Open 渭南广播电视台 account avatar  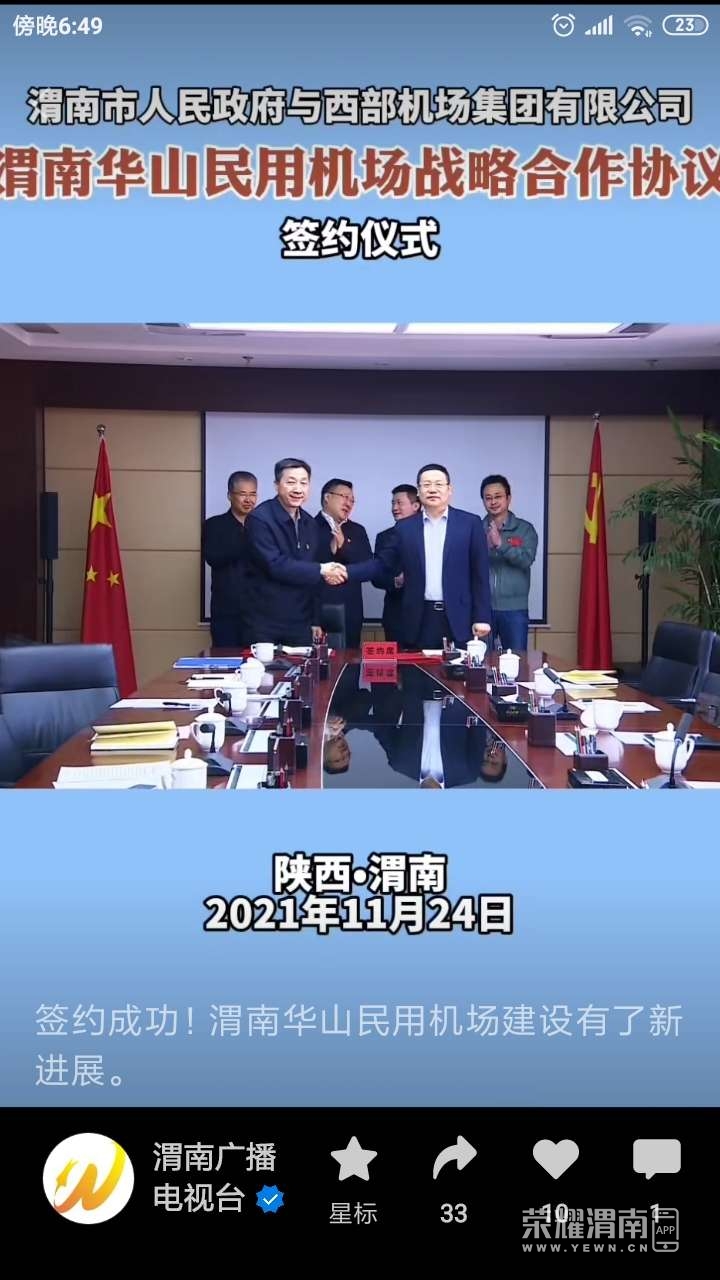point(89,1178)
